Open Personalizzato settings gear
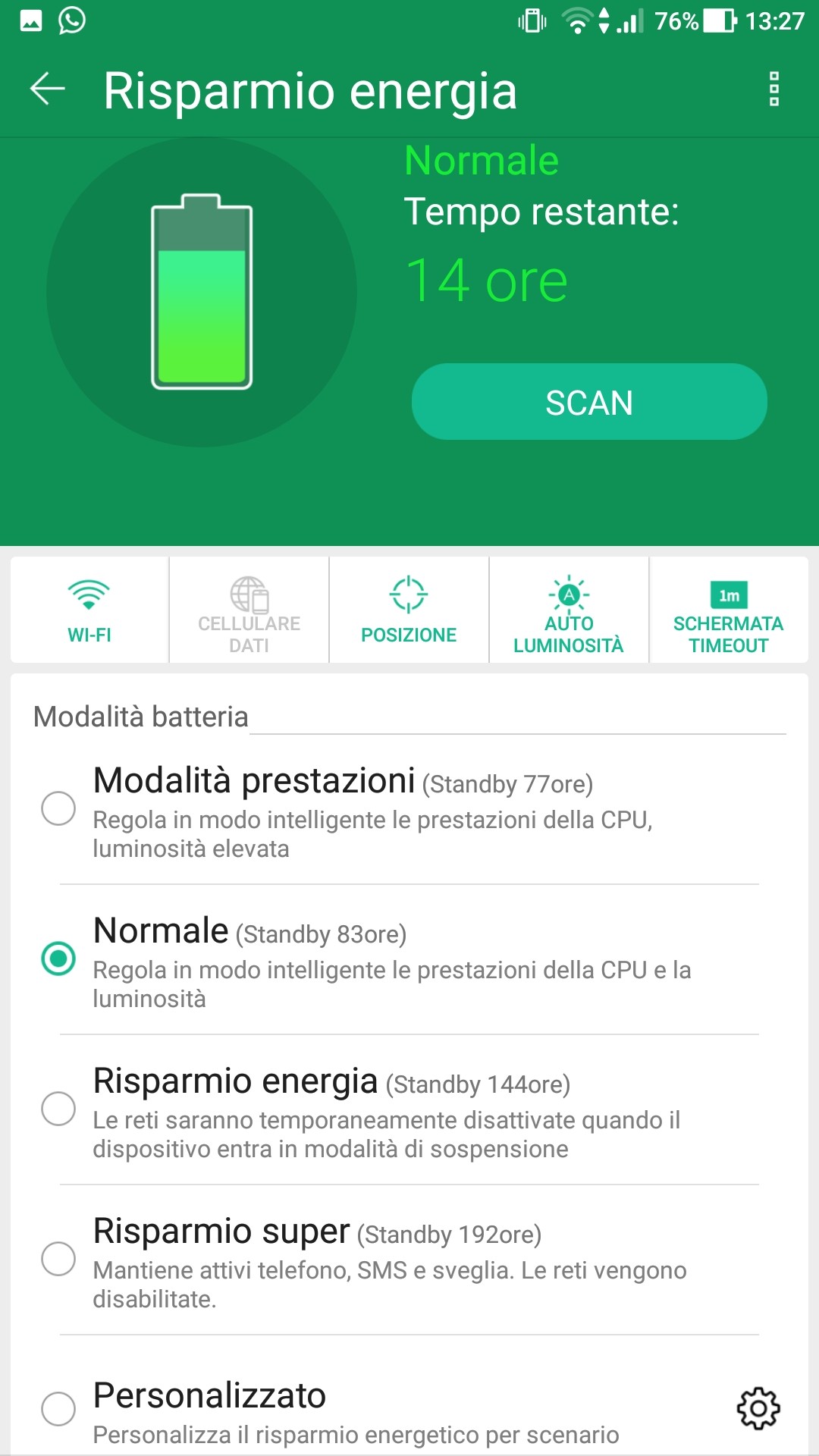The image size is (819, 1456). (x=758, y=1409)
